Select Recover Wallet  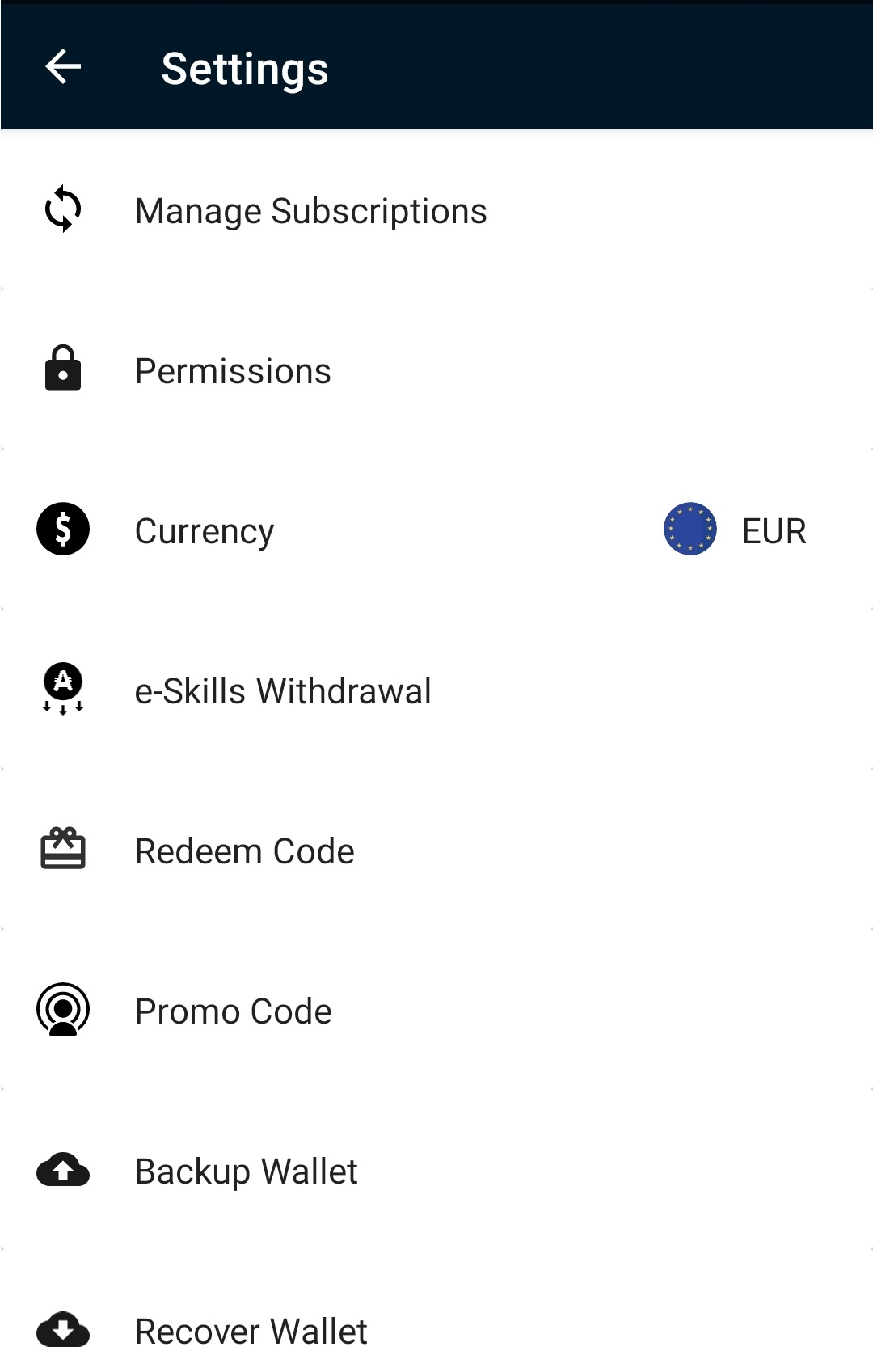coord(251,1331)
